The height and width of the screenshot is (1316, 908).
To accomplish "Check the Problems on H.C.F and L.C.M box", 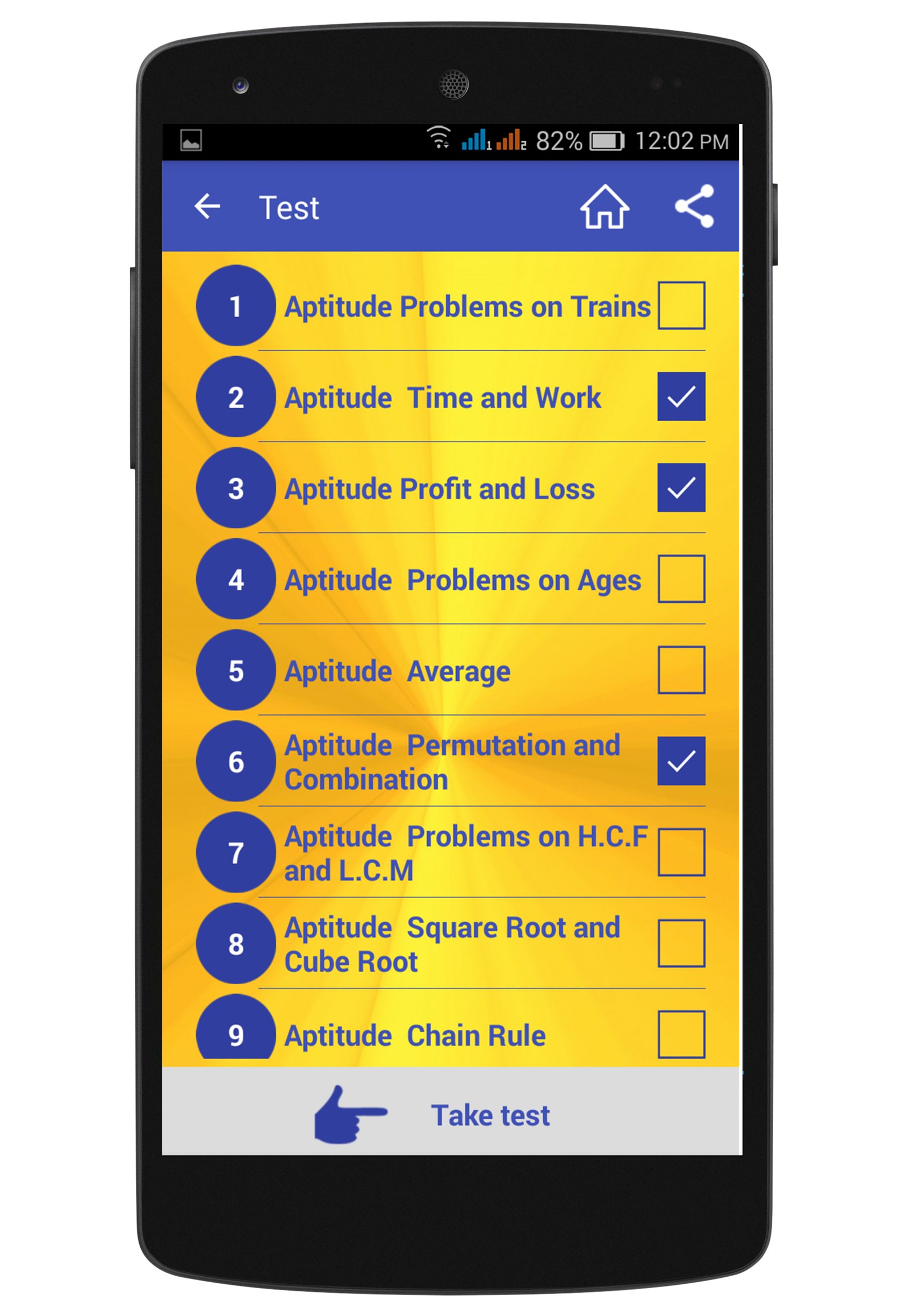I will point(681,852).
